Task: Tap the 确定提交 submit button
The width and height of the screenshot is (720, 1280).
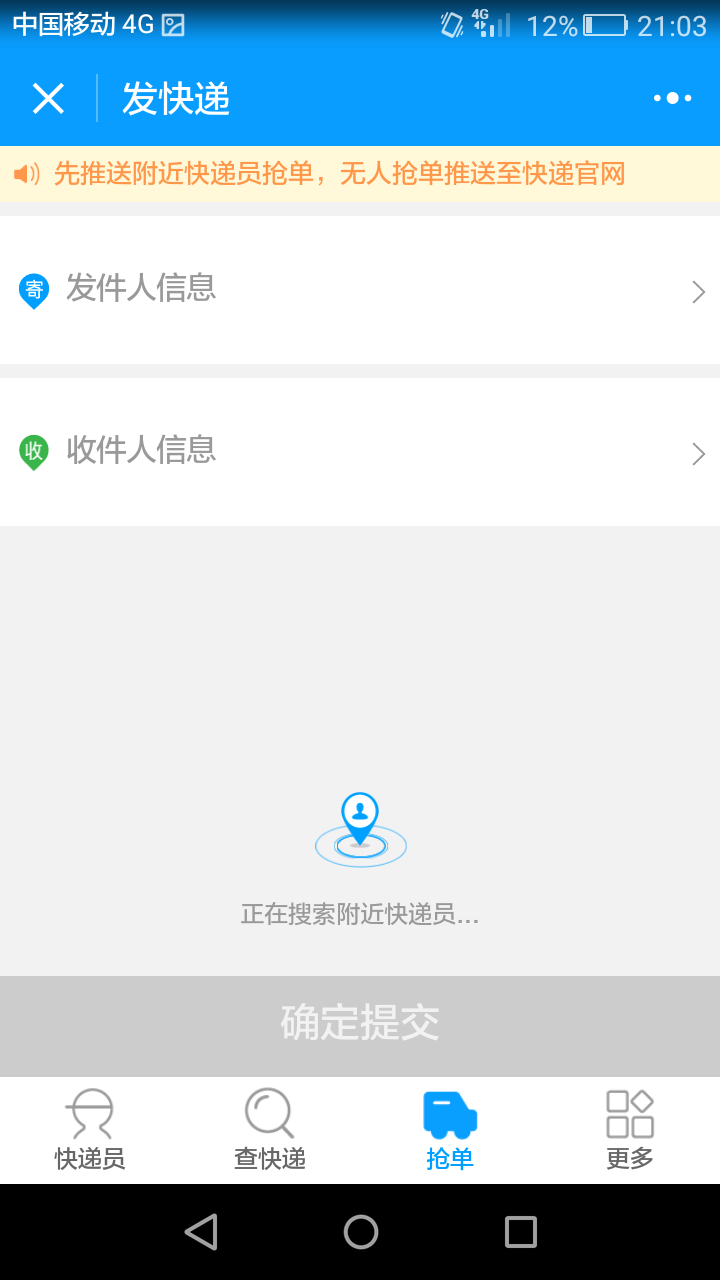Action: [x=360, y=1024]
